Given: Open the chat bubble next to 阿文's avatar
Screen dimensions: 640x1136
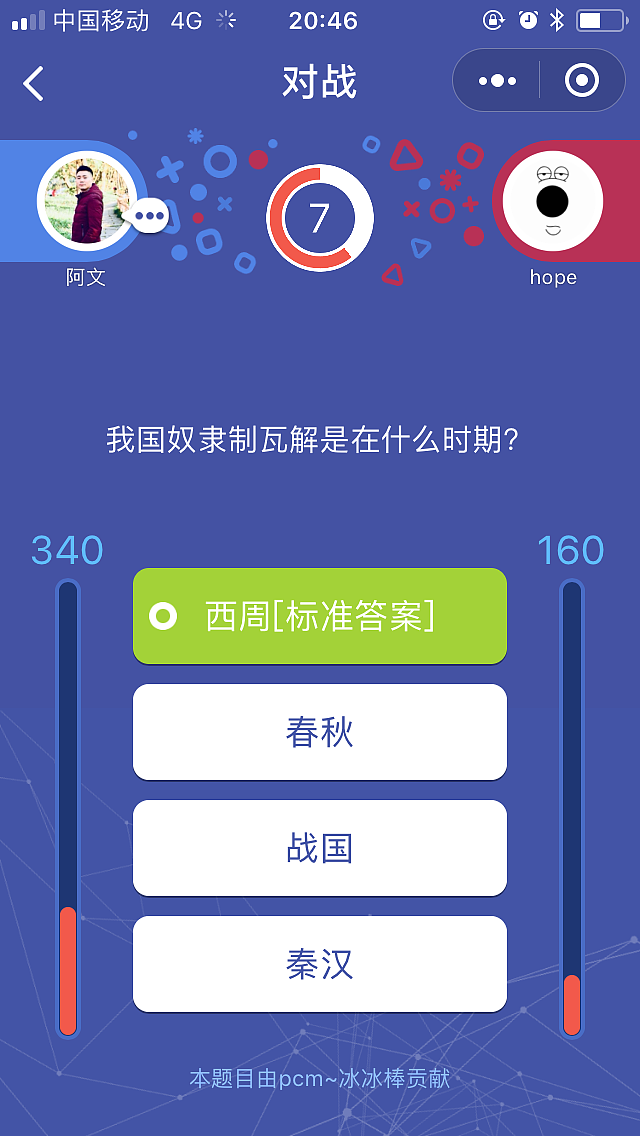Looking at the screenshot, I should point(150,215).
